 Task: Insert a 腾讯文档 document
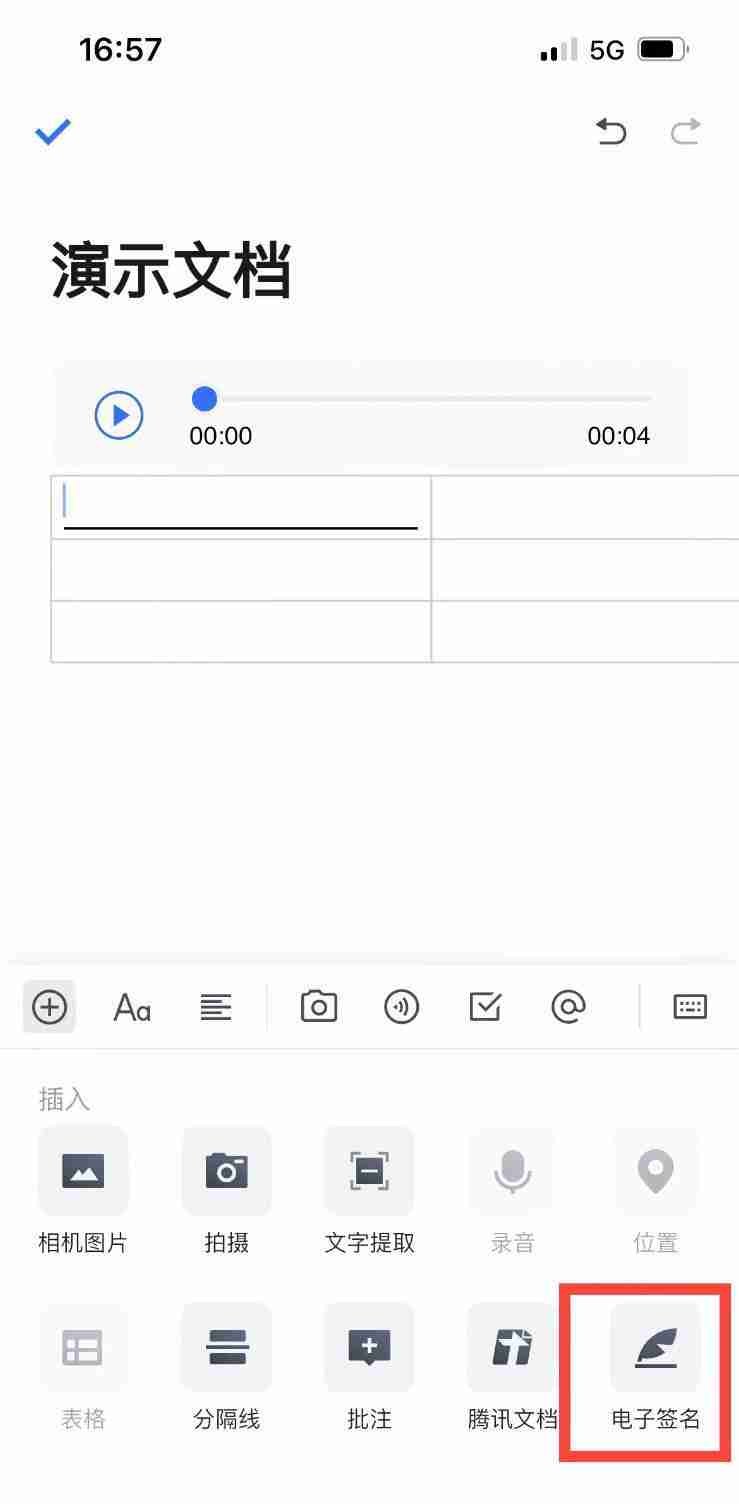(x=512, y=1348)
